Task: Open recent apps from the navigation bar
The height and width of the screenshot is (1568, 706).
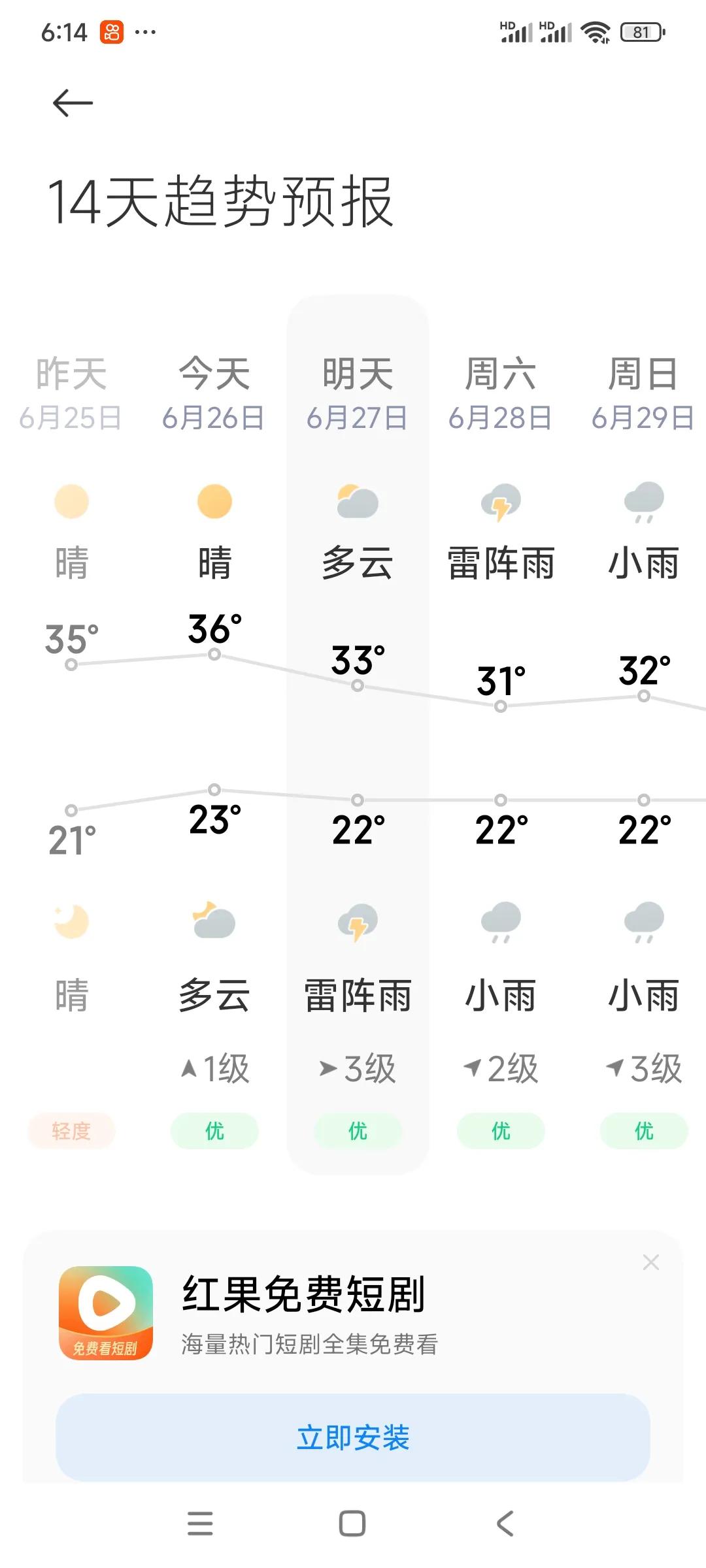Action: (x=200, y=1523)
